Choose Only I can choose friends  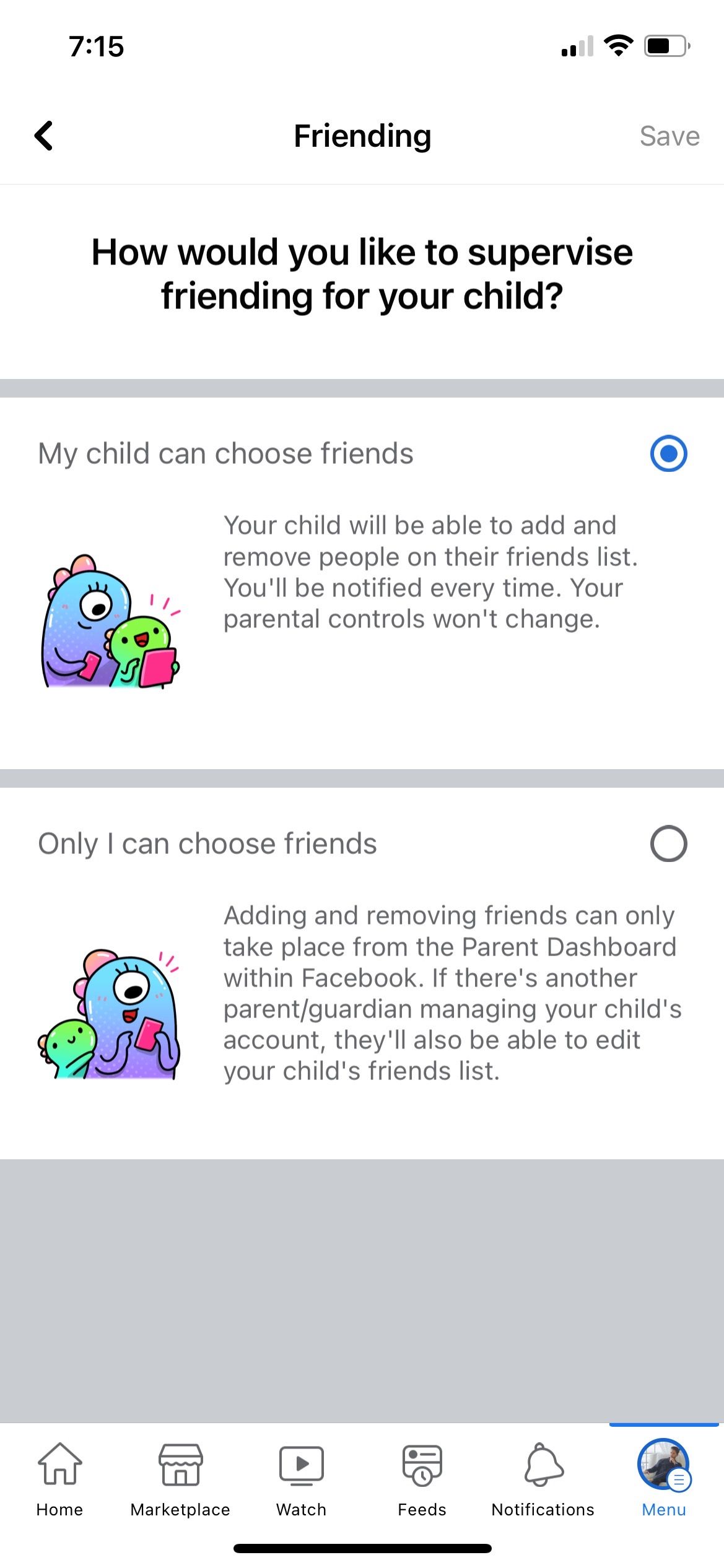point(668,843)
